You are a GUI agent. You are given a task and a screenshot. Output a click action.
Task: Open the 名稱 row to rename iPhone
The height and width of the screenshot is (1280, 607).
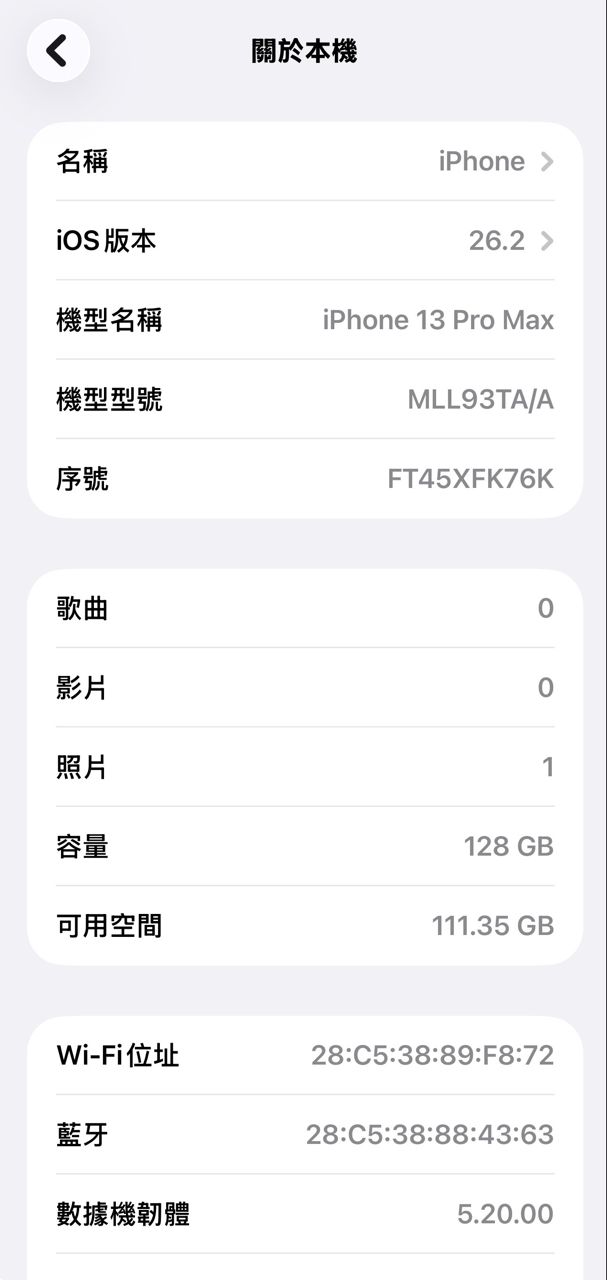point(304,162)
